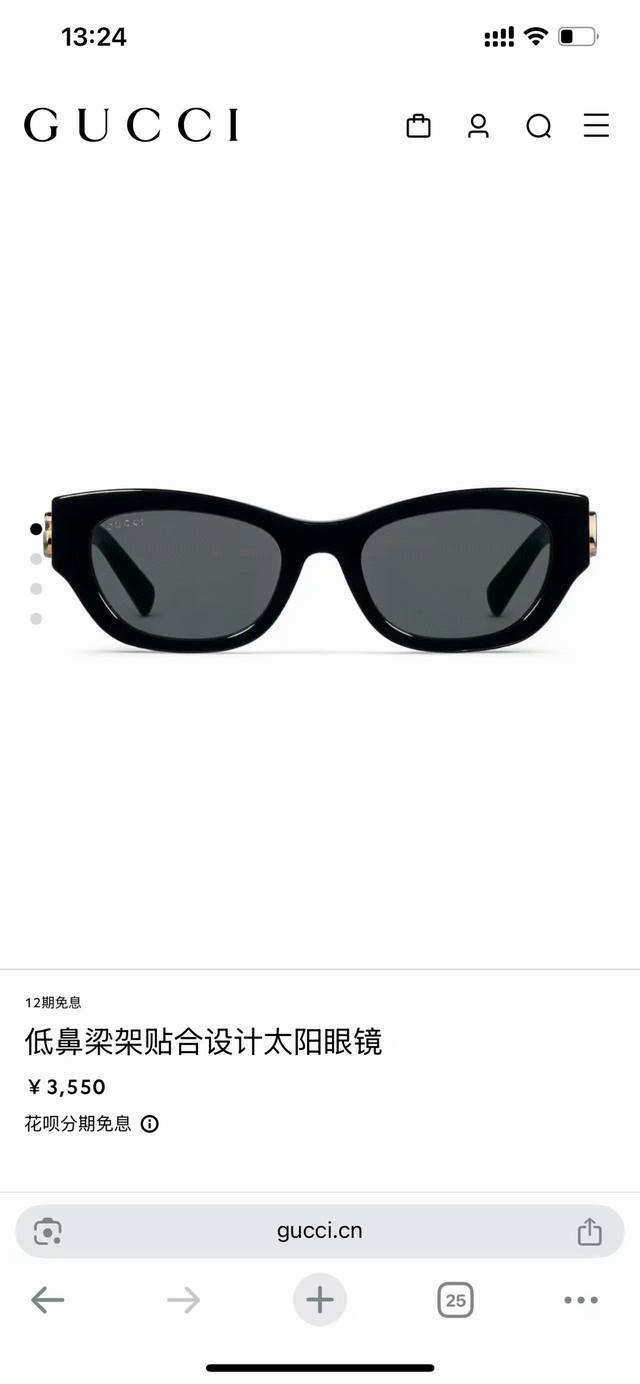640x1384 pixels.
Task: Open a new browser tab
Action: [x=320, y=1300]
